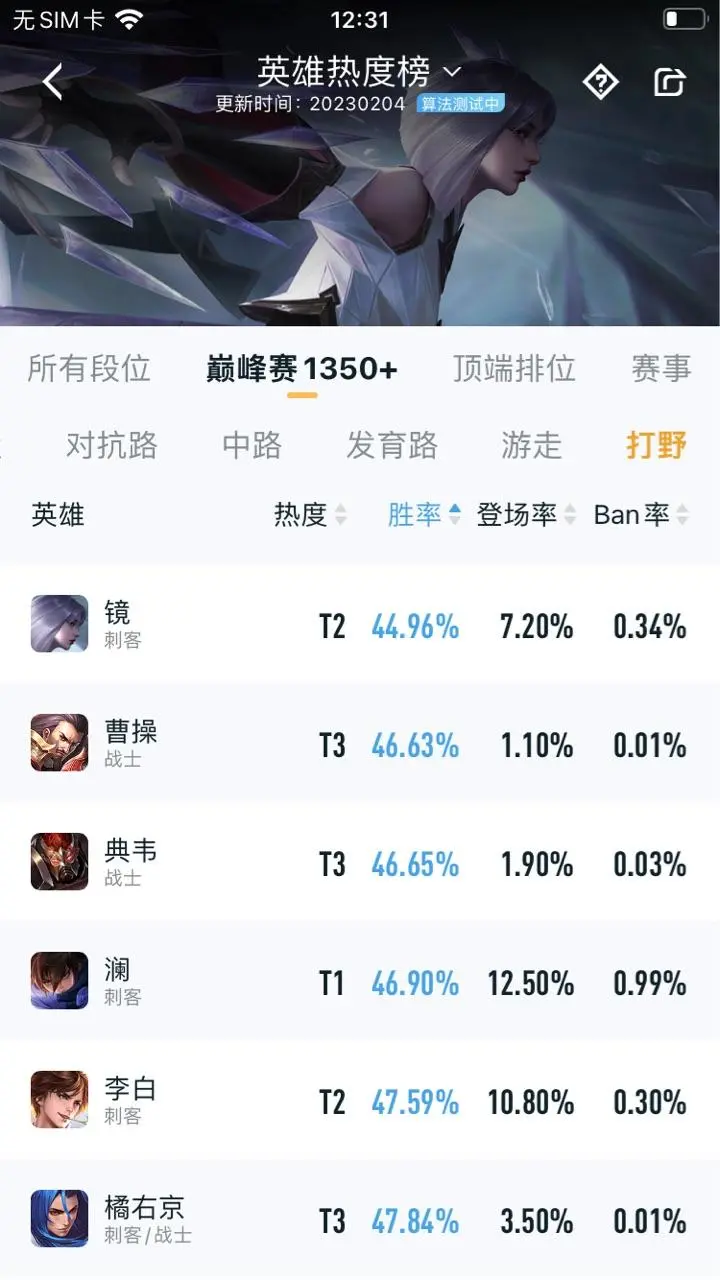This screenshot has height=1280, width=720.
Task: Filter heroes by 中路
Action: (x=252, y=445)
